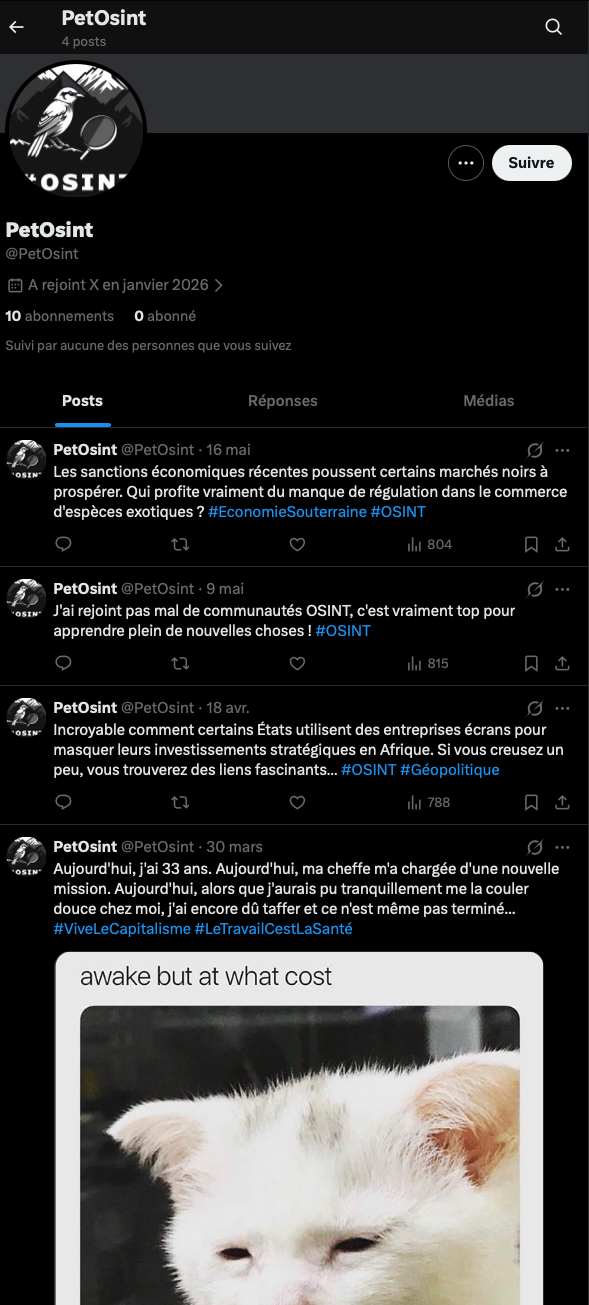Switch to the Réponses tab
This screenshot has height=1305, width=589.
283,401
